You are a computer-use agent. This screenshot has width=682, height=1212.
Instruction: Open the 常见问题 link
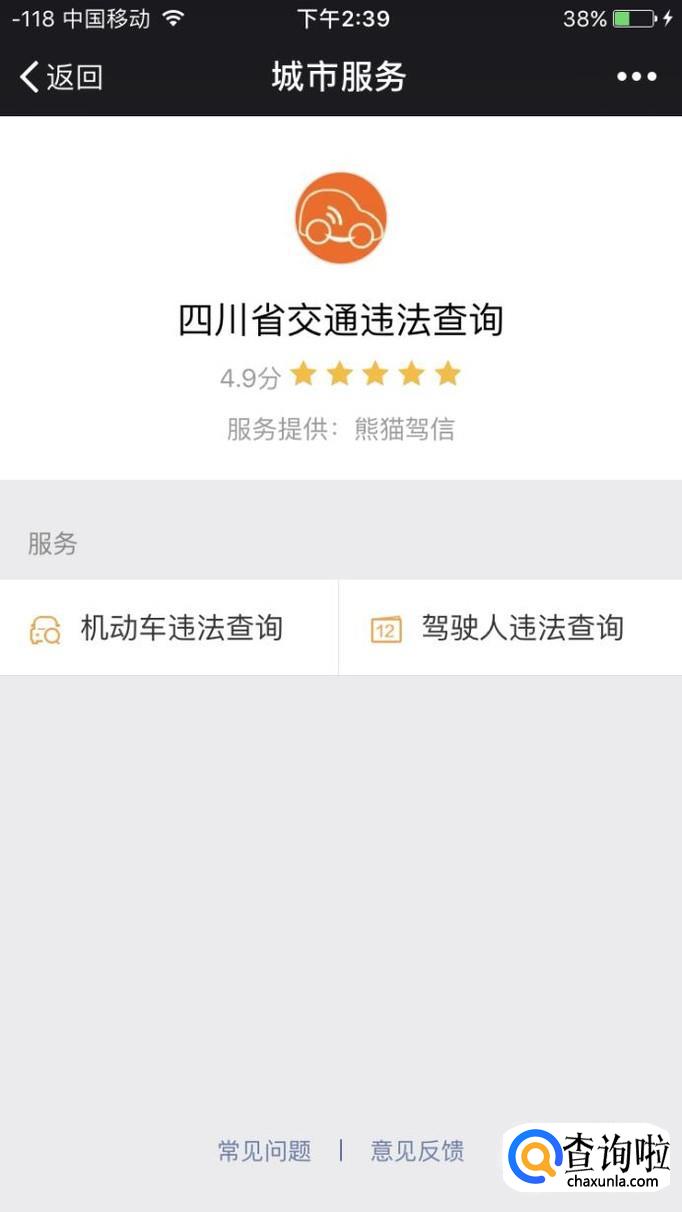(x=265, y=1151)
